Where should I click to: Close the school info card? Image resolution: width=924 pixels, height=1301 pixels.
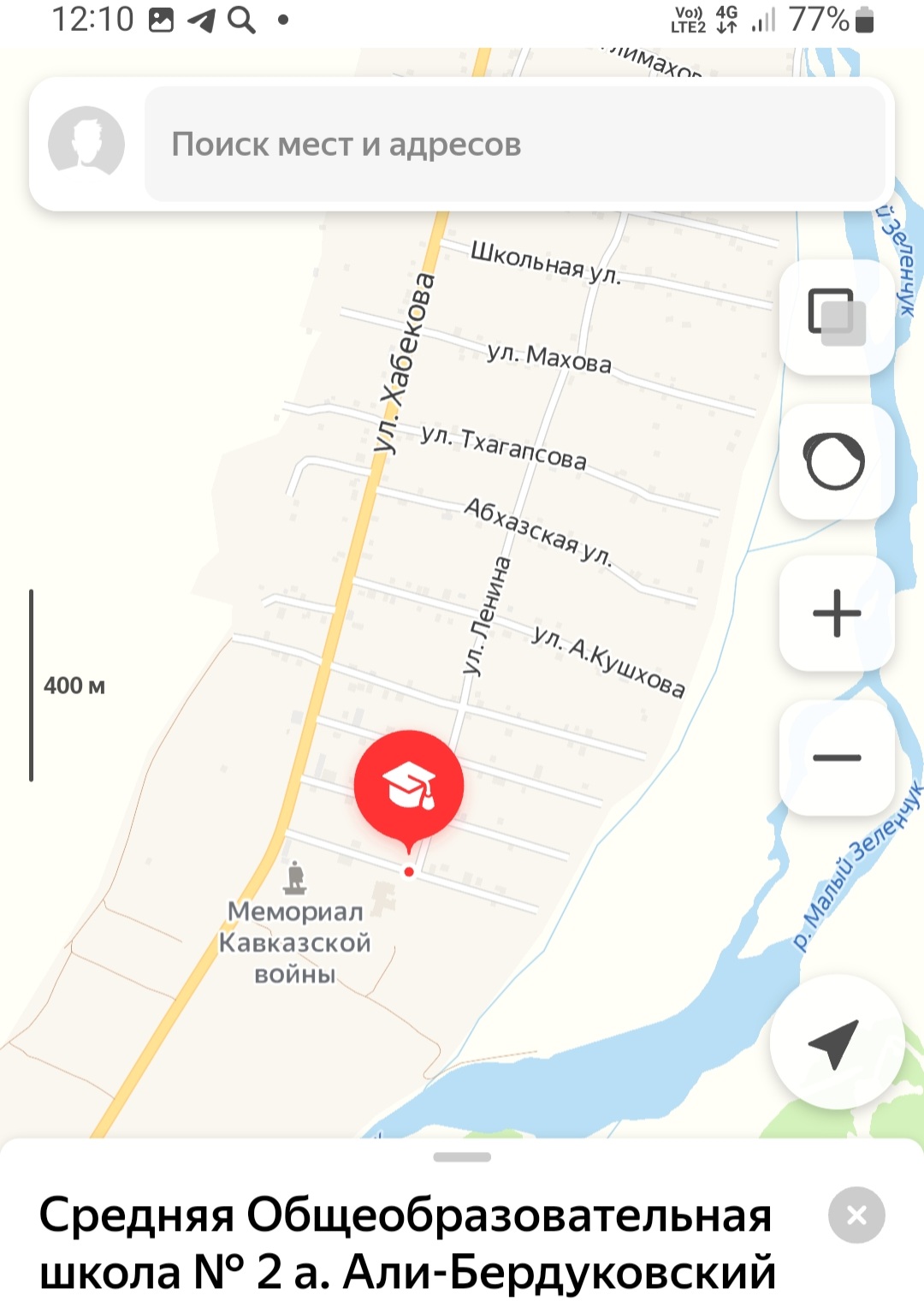coord(856,1215)
